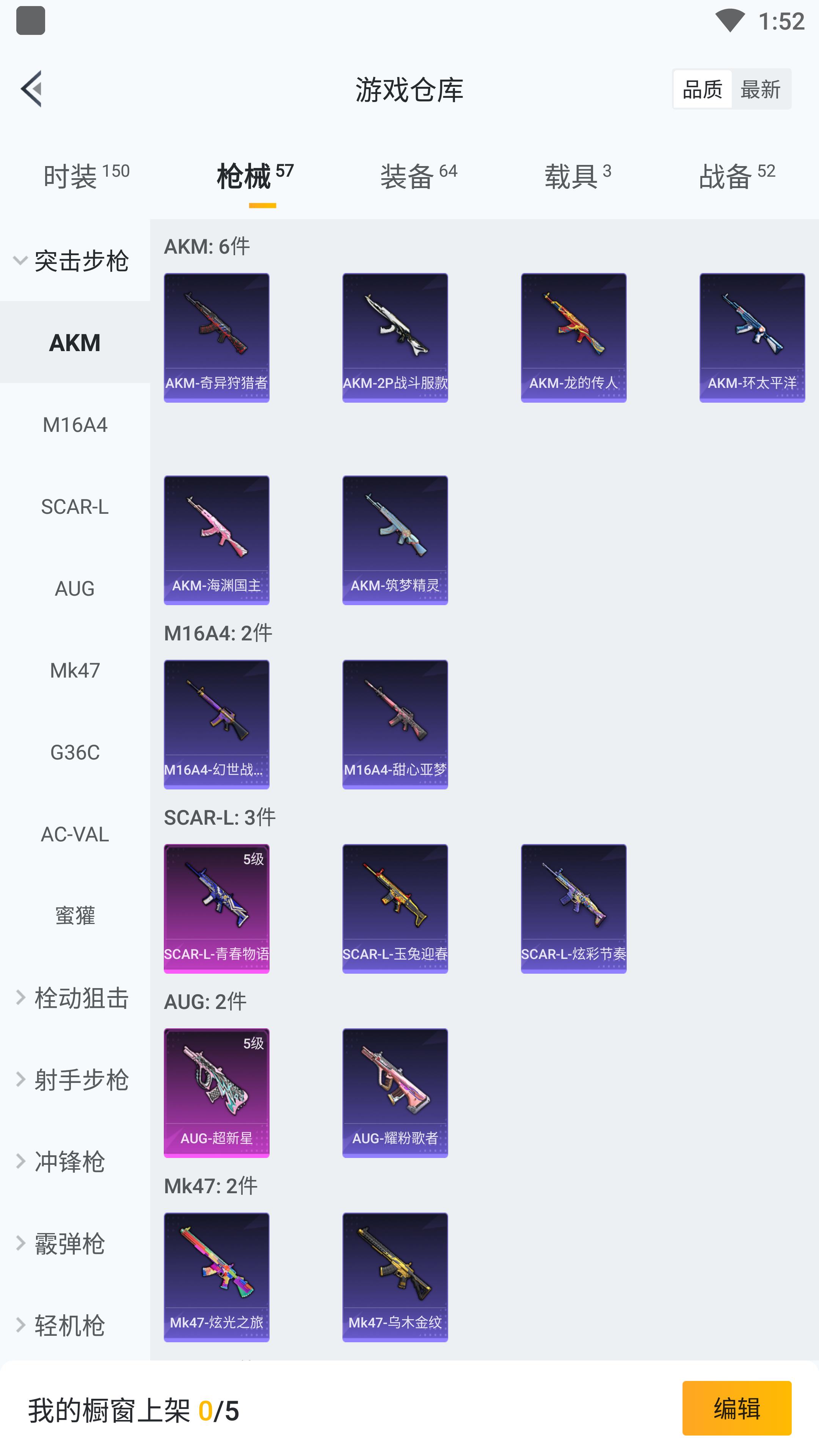Open the 载具 tab
Viewport: 819px width, 1456px height.
pos(577,176)
